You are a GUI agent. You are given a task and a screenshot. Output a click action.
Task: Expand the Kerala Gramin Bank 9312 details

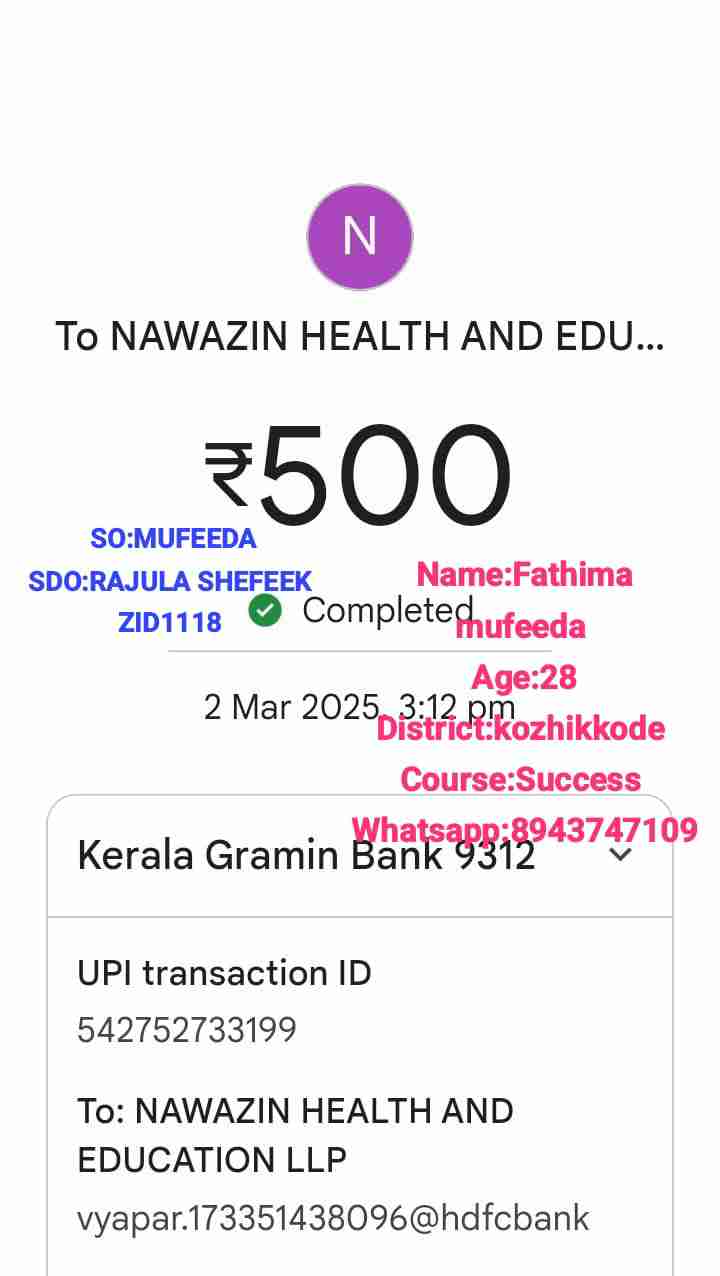[621, 855]
